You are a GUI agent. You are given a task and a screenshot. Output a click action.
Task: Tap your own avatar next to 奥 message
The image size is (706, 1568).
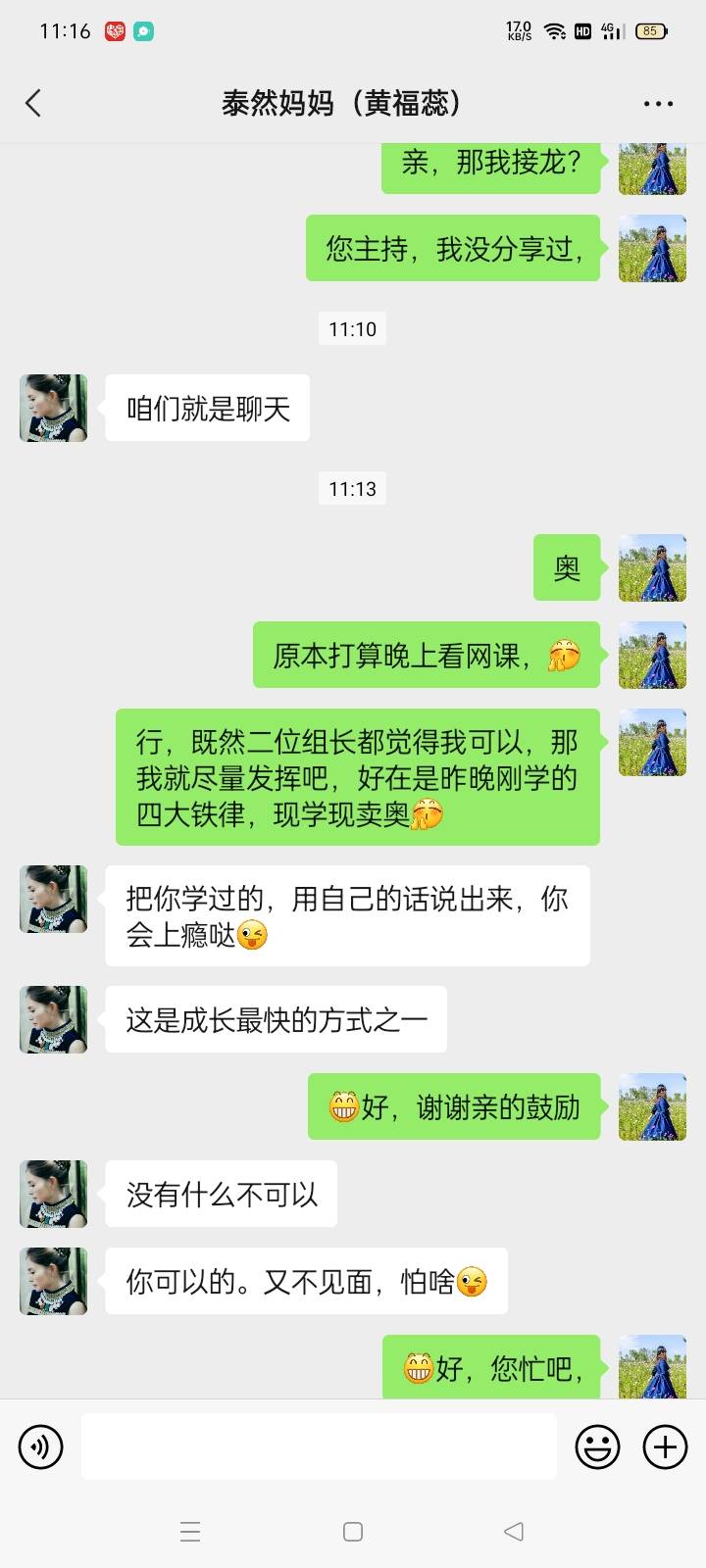(x=651, y=568)
